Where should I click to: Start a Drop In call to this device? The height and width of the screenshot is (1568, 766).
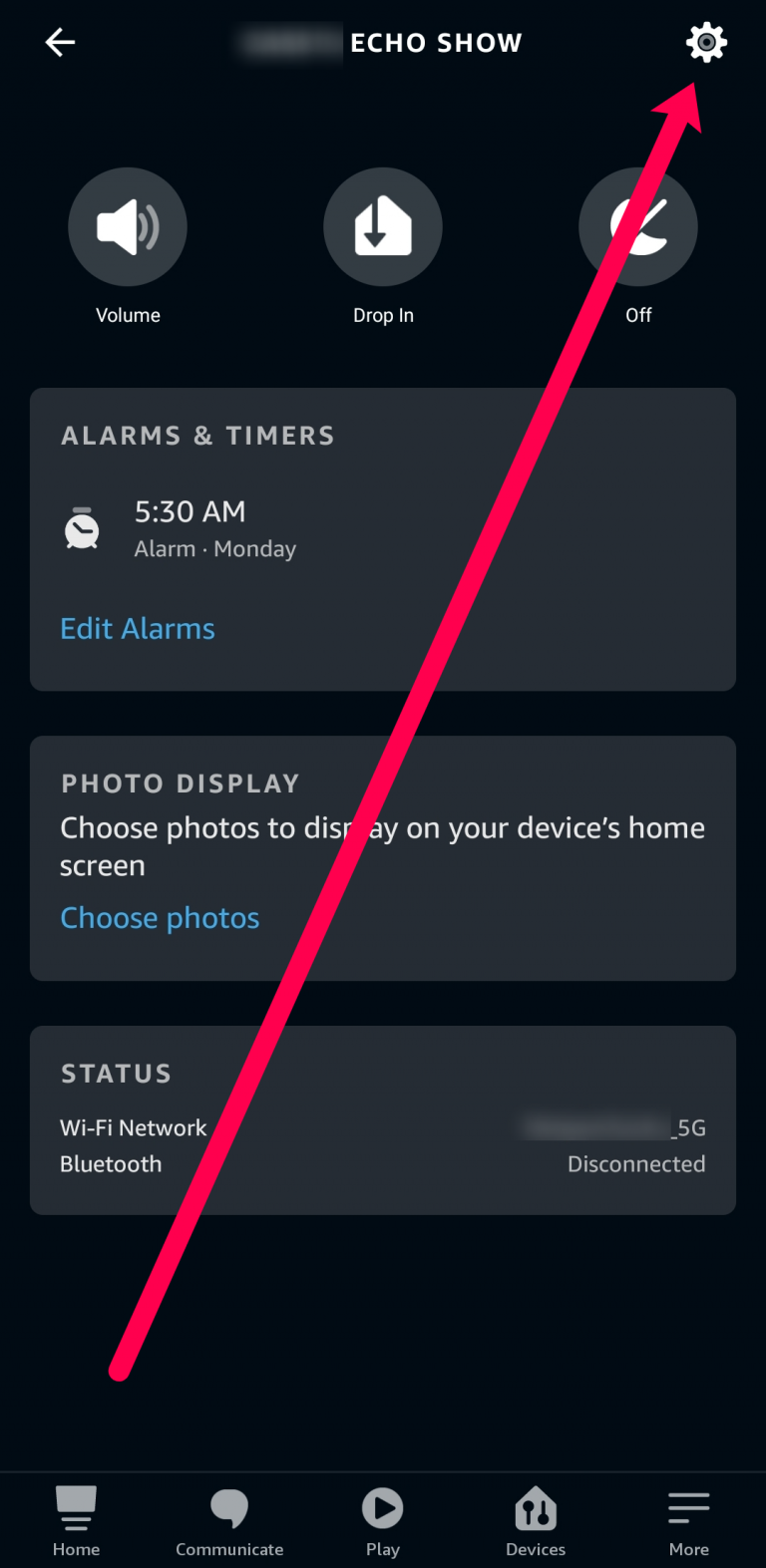(x=383, y=226)
